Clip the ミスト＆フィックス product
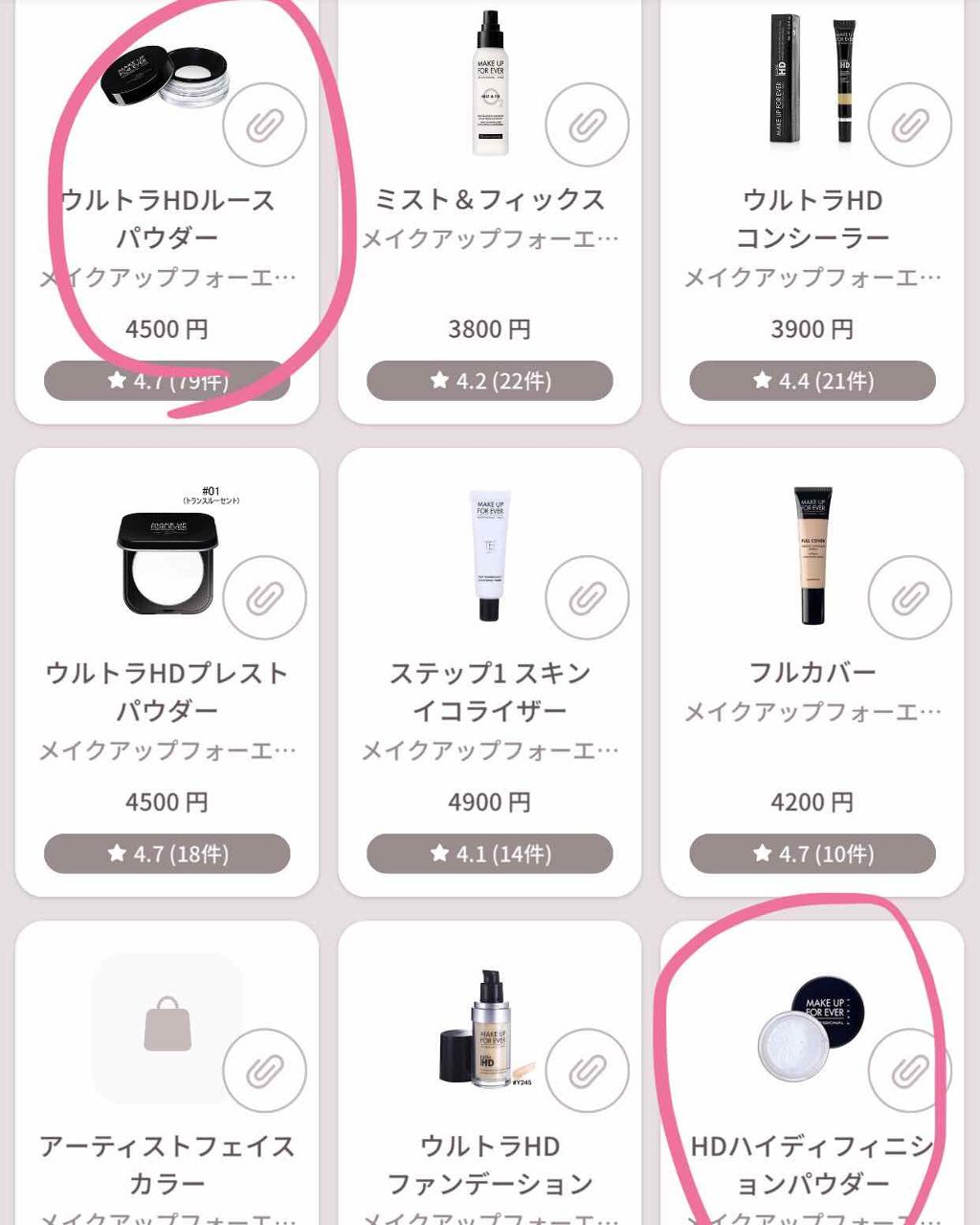This screenshot has width=980, height=1225. coord(587,124)
